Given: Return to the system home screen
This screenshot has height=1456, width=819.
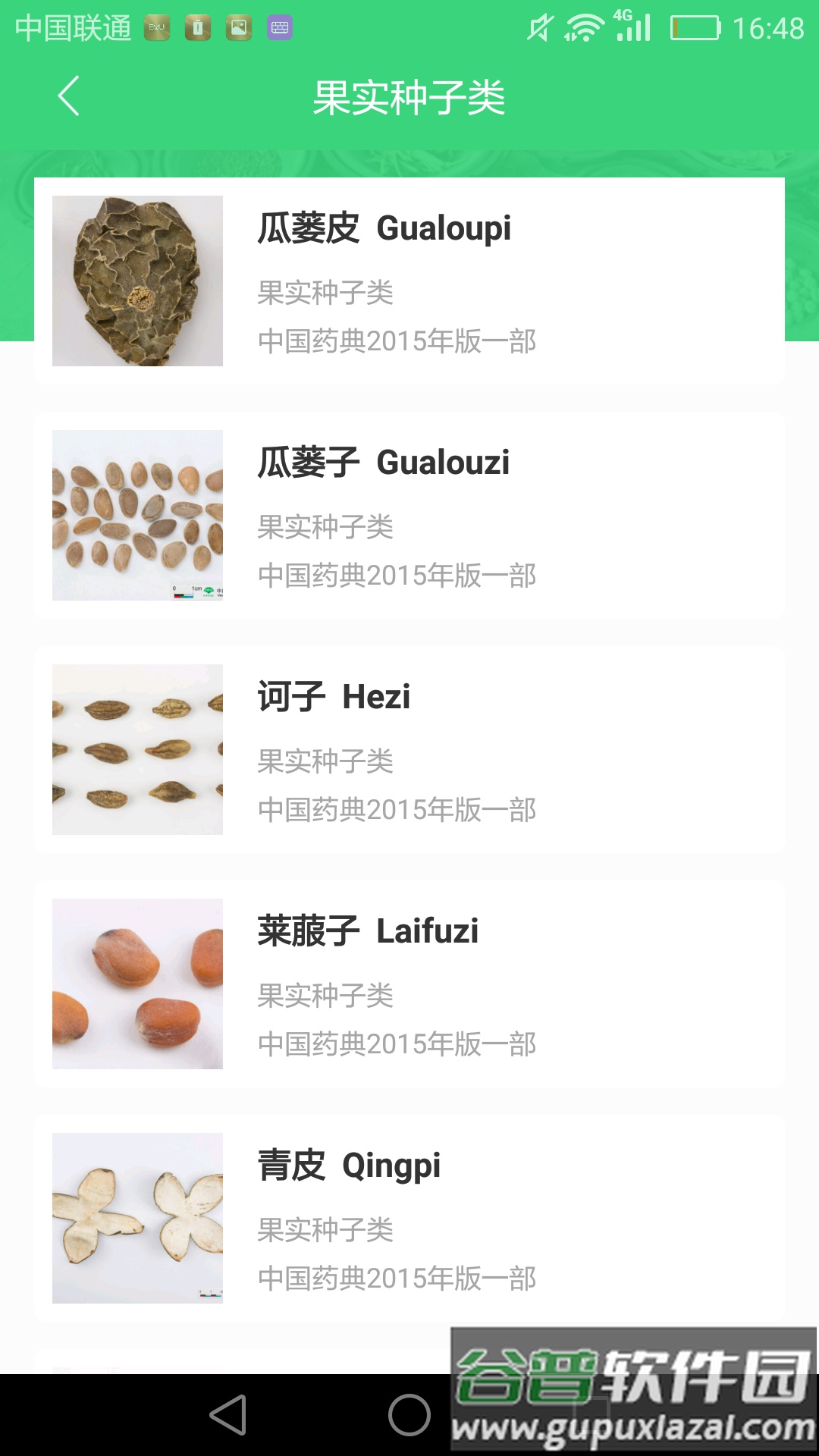Looking at the screenshot, I should point(409,1415).
